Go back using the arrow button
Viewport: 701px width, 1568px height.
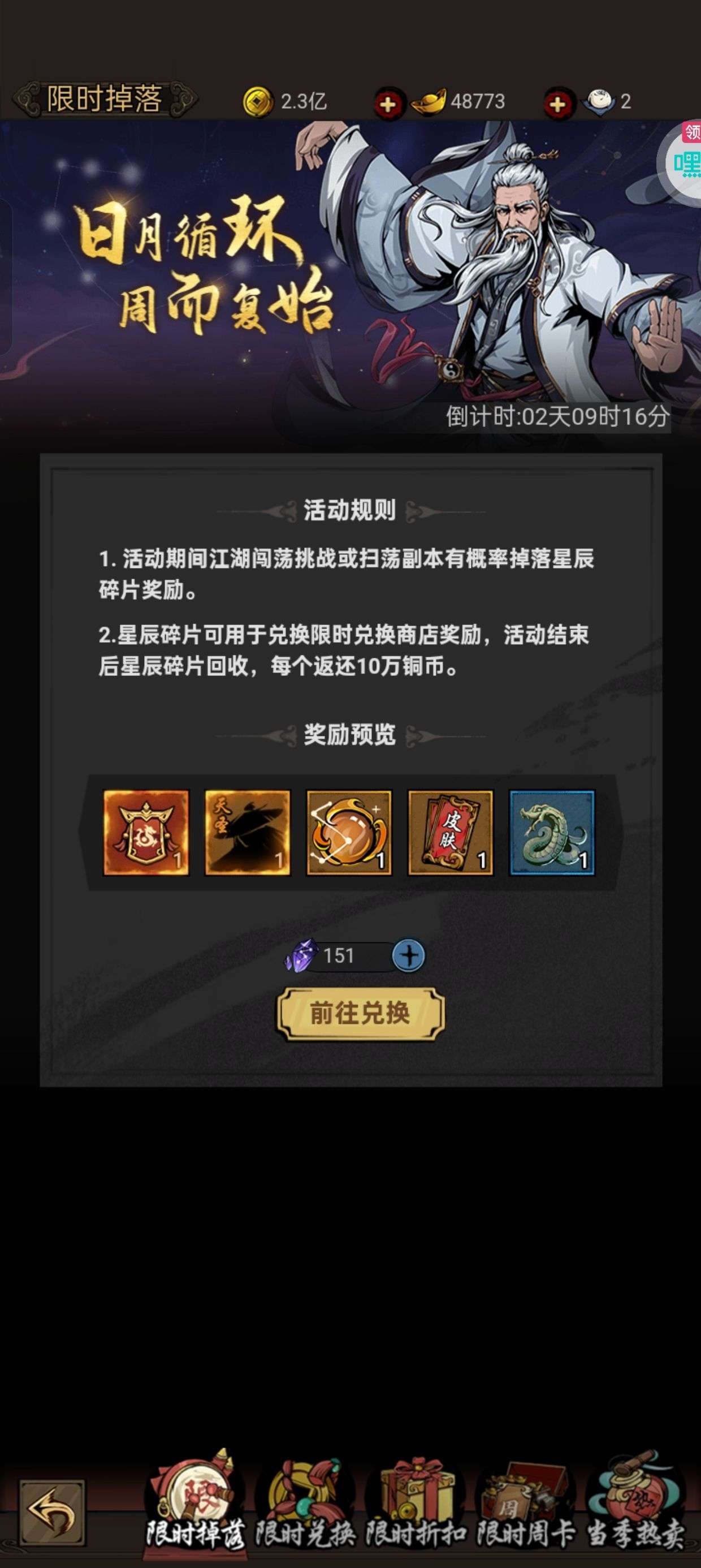[x=53, y=1513]
